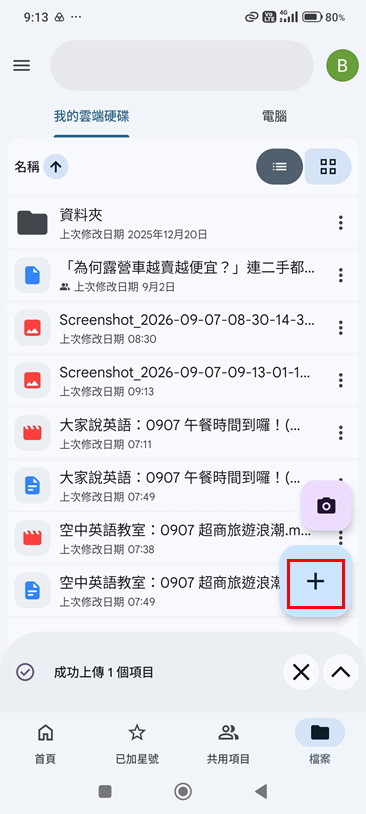
Task: Dismiss the 成功上傳 1 個項目 notice
Action: (x=301, y=672)
